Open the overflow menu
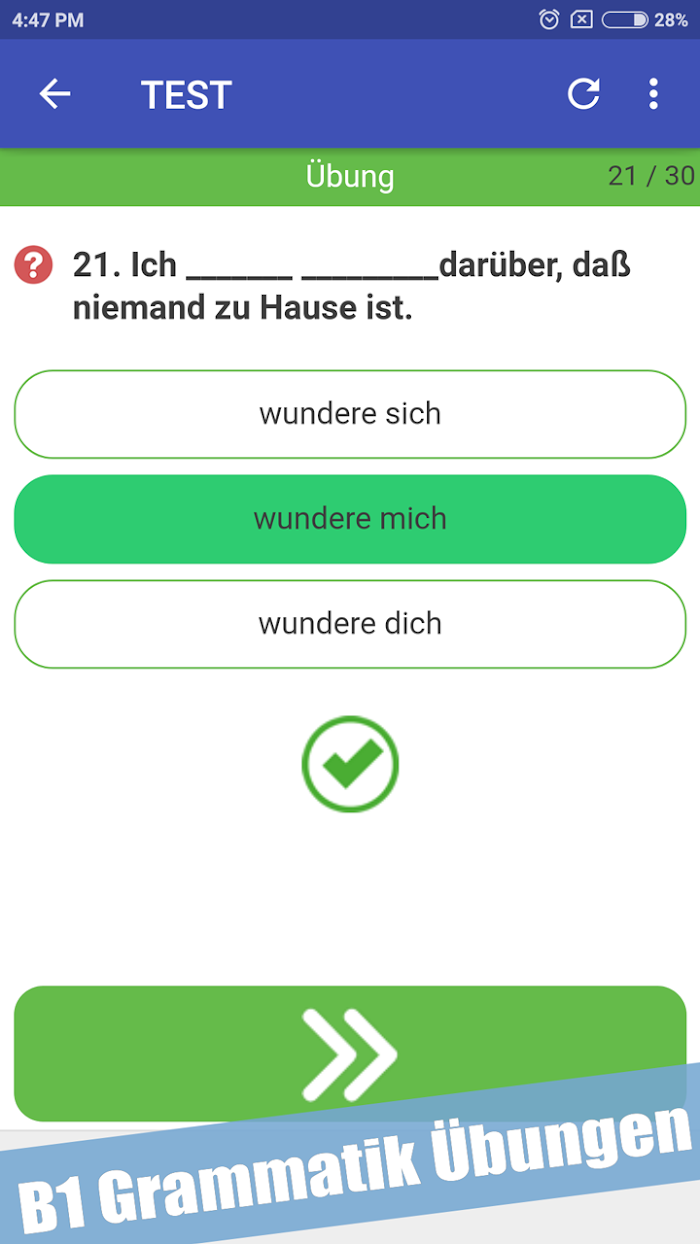Screen dimensions: 700x1244 pyautogui.click(x=653, y=94)
